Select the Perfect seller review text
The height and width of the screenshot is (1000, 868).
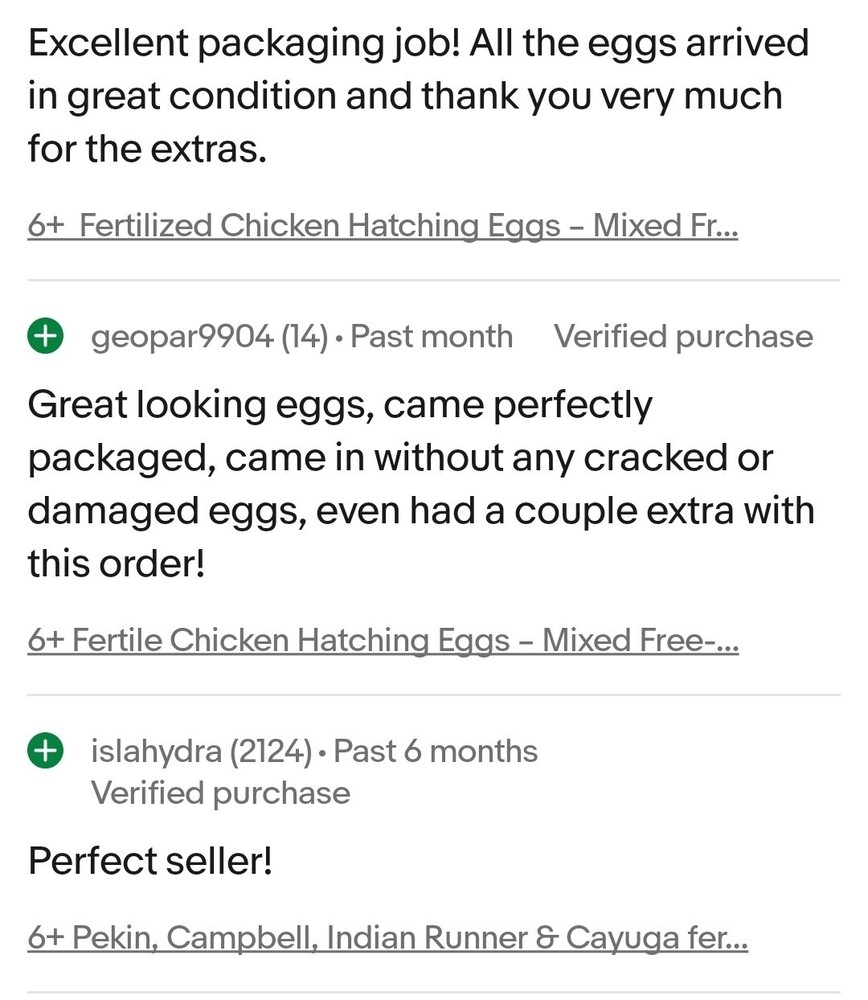pyautogui.click(x=149, y=861)
